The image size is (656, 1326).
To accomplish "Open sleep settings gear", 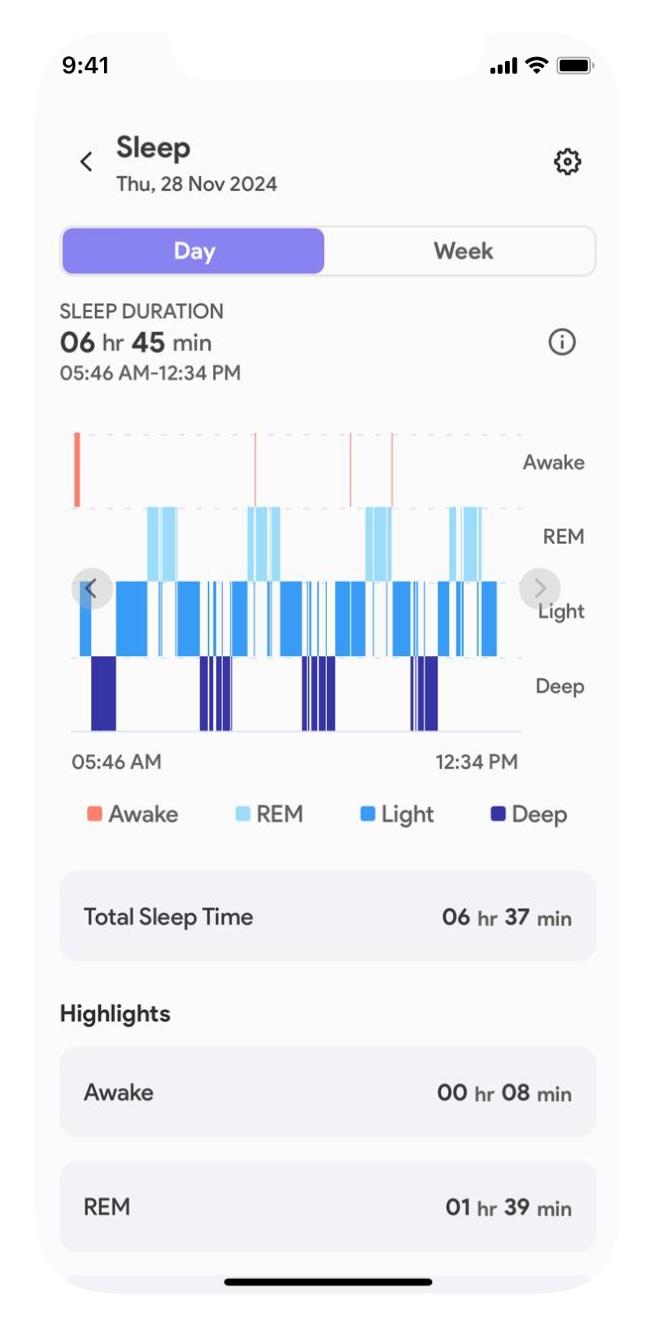I will pyautogui.click(x=567, y=162).
